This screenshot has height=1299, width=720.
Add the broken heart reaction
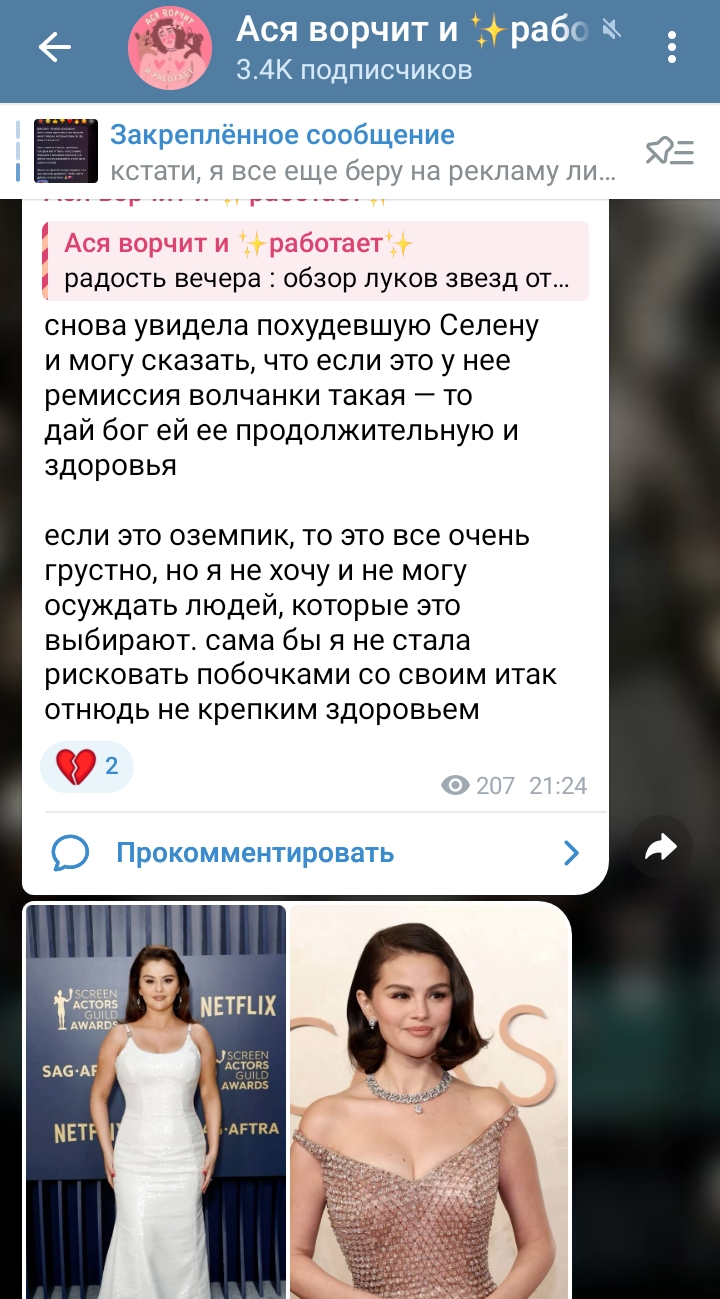(86, 767)
